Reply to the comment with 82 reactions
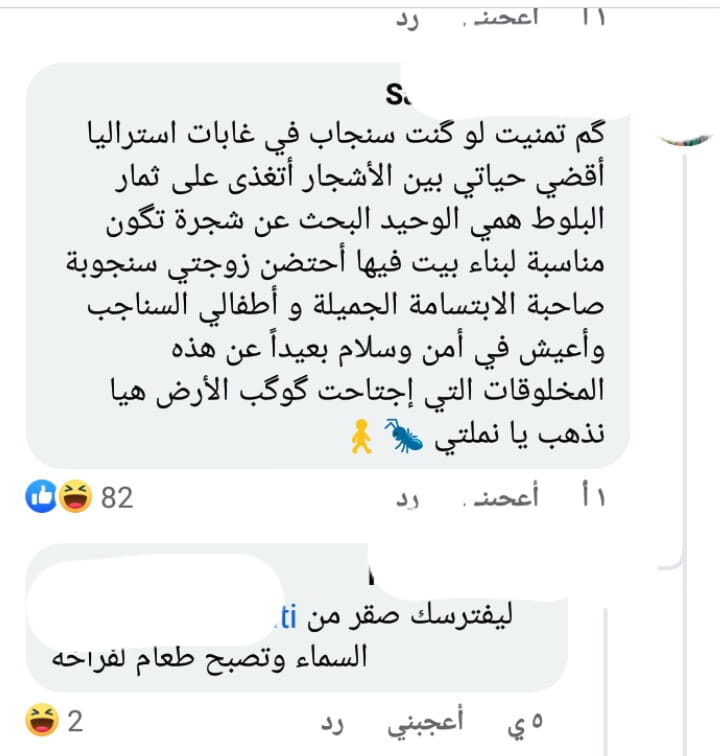The image size is (720, 756). tap(411, 497)
